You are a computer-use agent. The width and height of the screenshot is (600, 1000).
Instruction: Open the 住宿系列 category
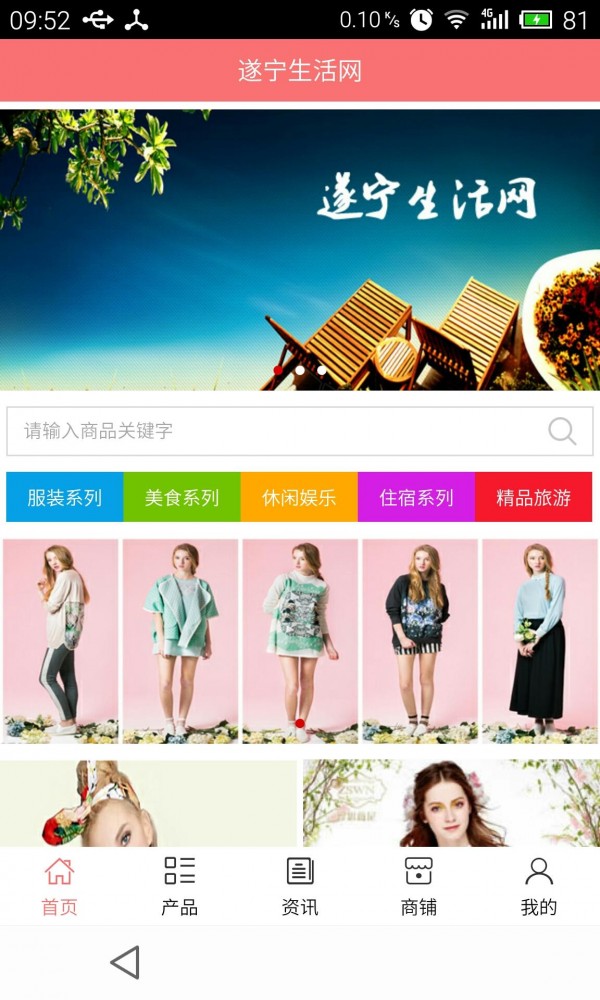(416, 497)
